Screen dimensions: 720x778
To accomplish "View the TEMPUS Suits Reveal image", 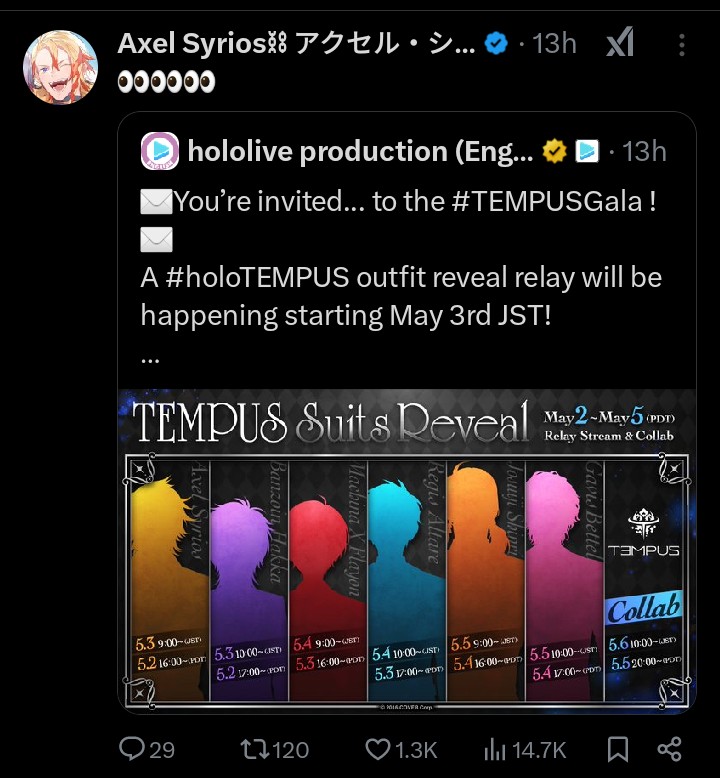I will [x=407, y=550].
